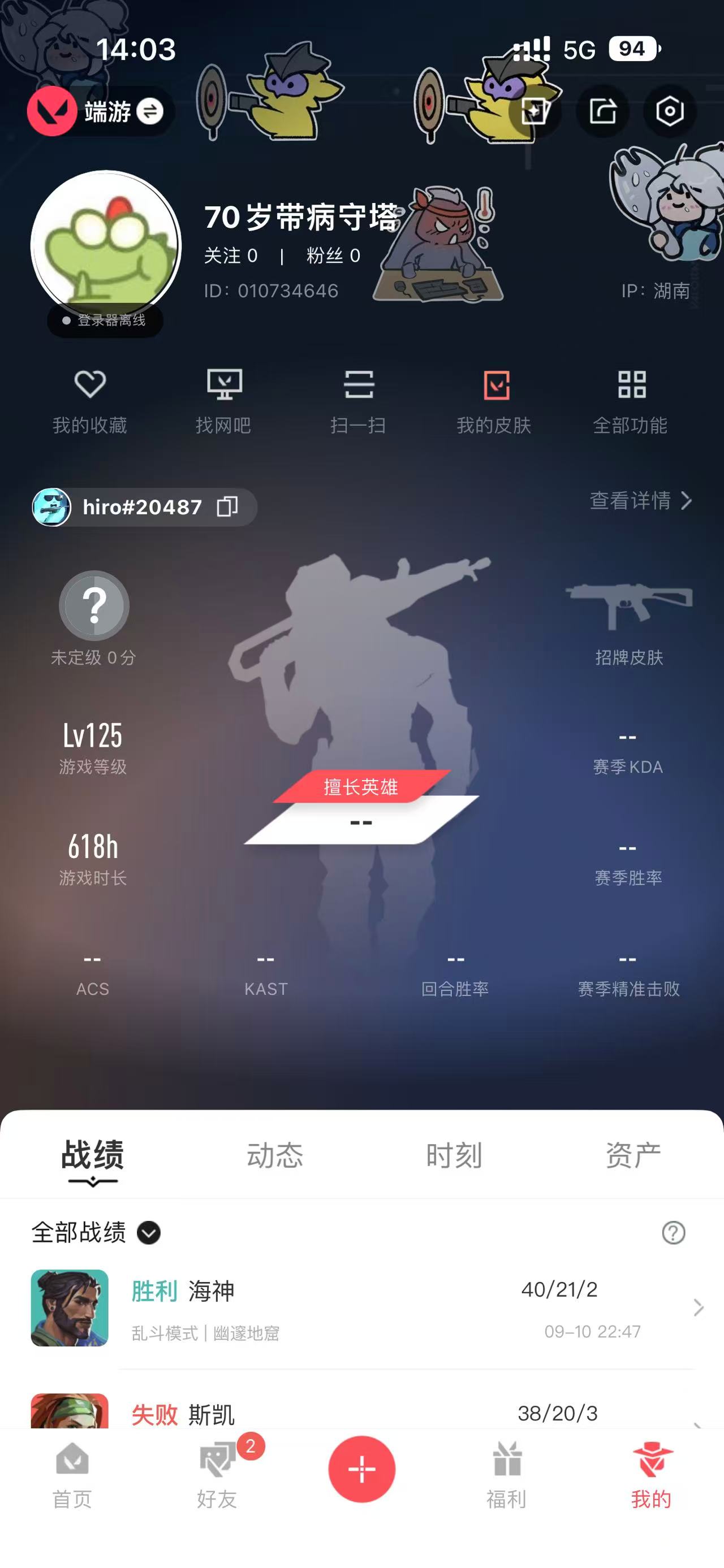Go to the 好友 friends tab
The width and height of the screenshot is (724, 1568).
pos(217,1474)
